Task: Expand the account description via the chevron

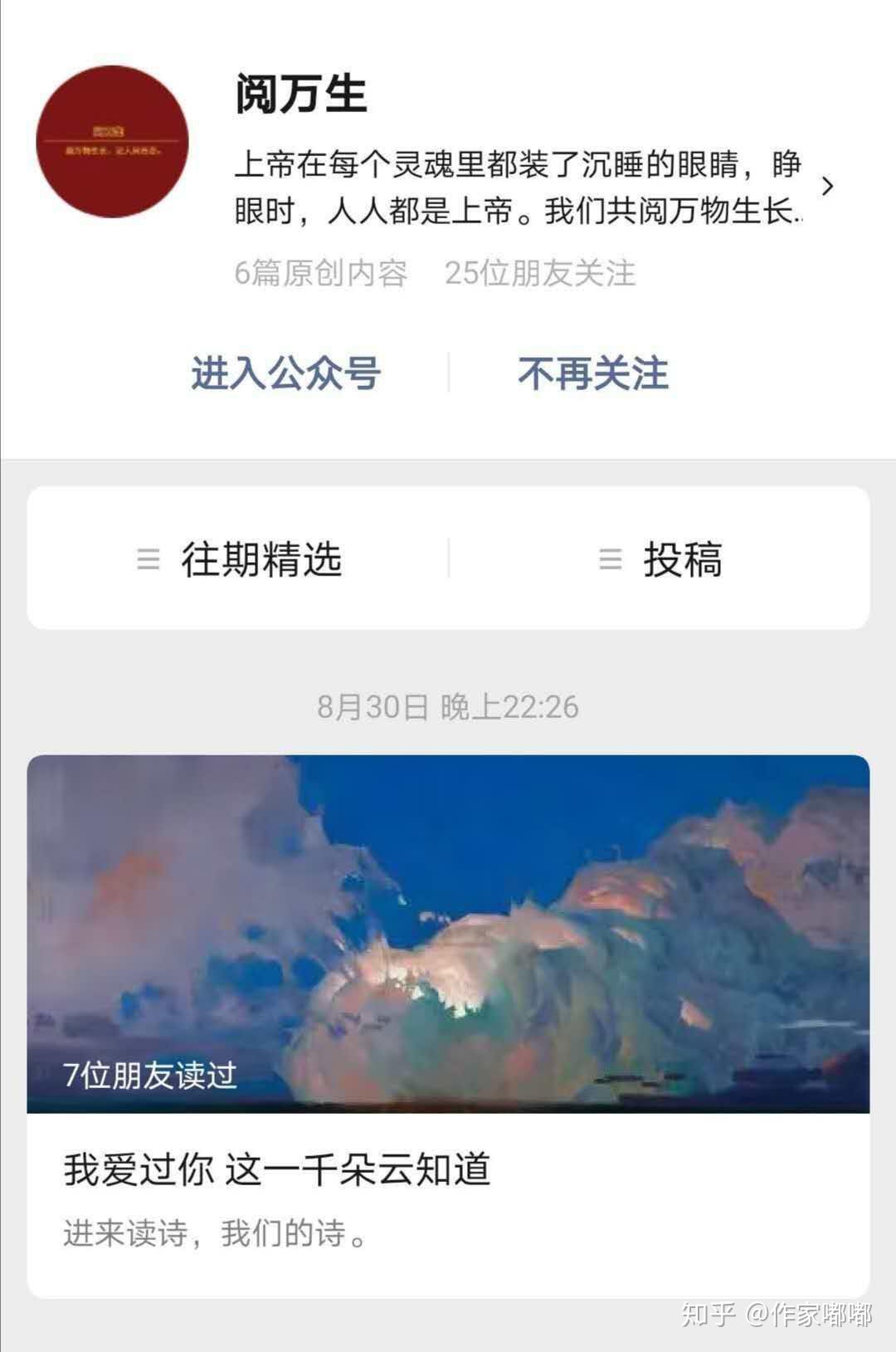Action: coord(826,186)
